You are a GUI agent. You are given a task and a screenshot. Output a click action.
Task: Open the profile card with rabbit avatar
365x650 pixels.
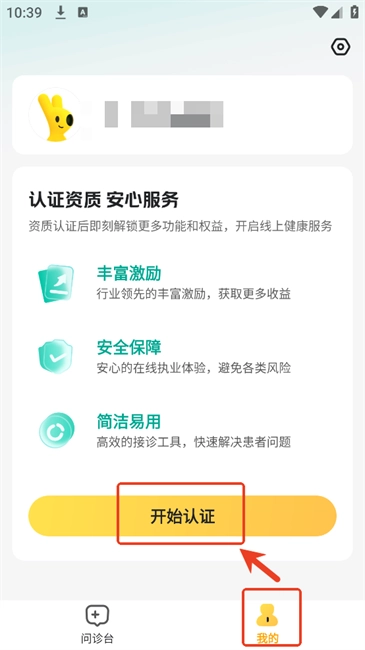[x=182, y=115]
